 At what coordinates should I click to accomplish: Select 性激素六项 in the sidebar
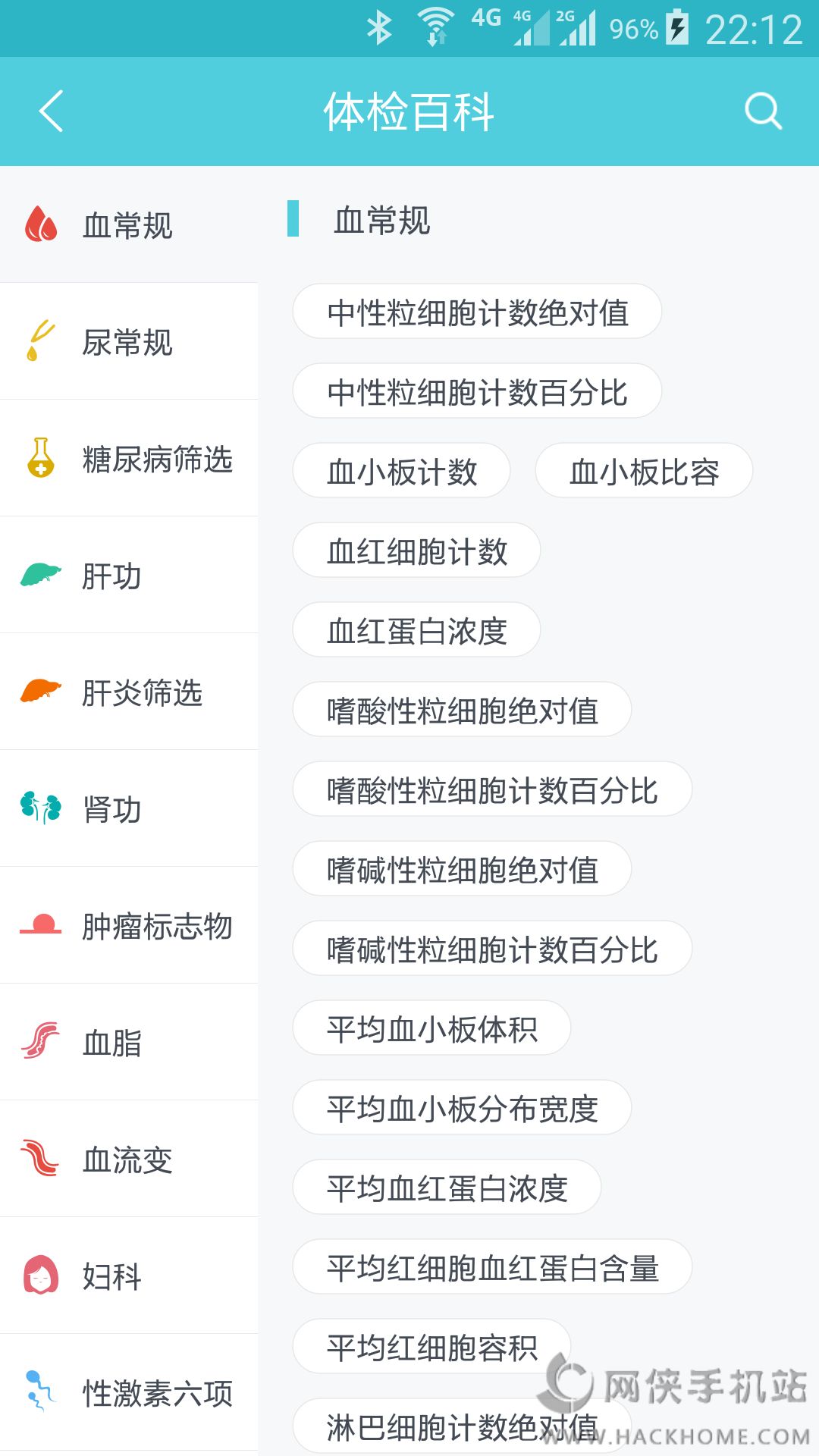129,1393
